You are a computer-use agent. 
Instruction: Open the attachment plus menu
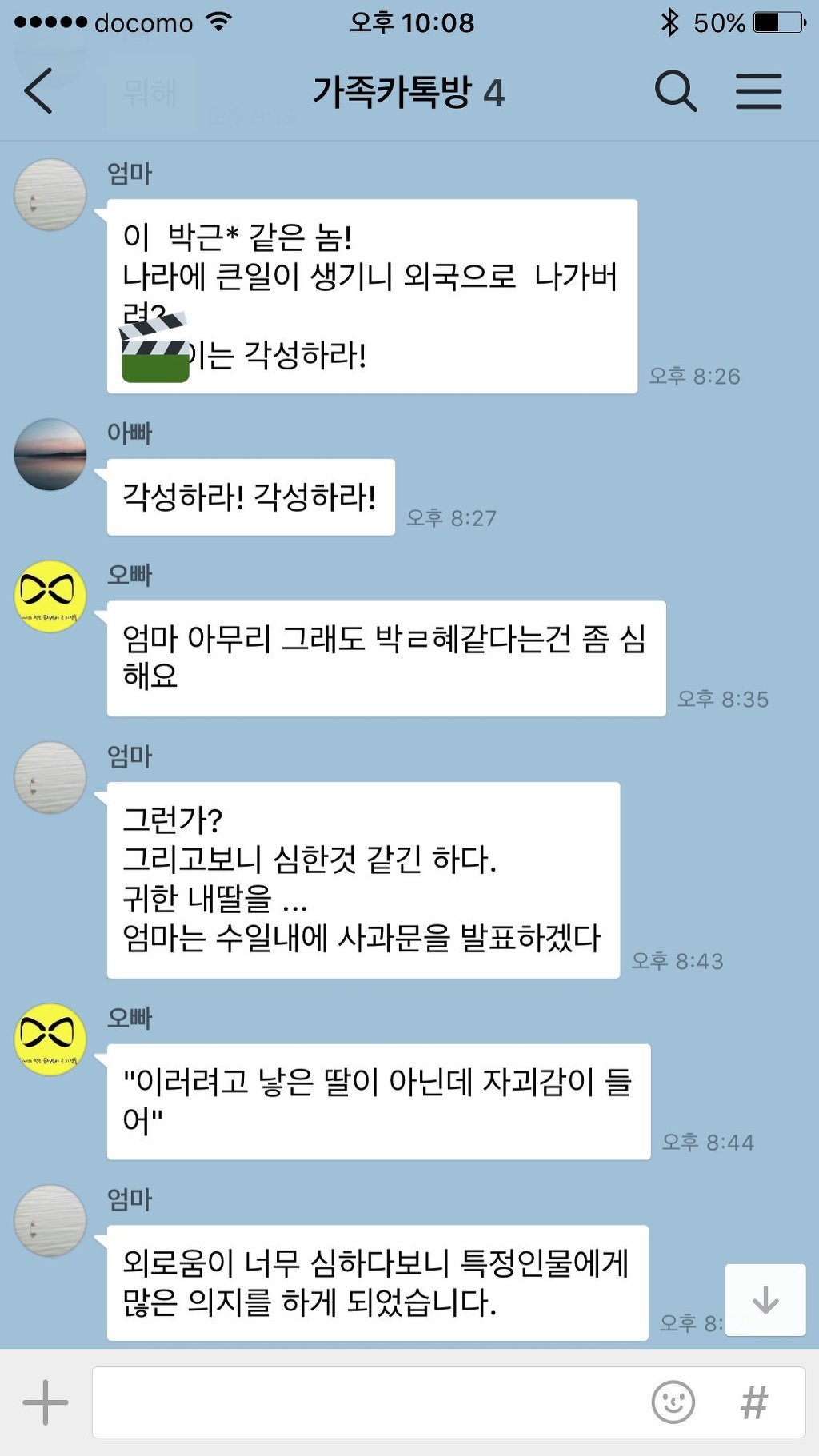(46, 1402)
